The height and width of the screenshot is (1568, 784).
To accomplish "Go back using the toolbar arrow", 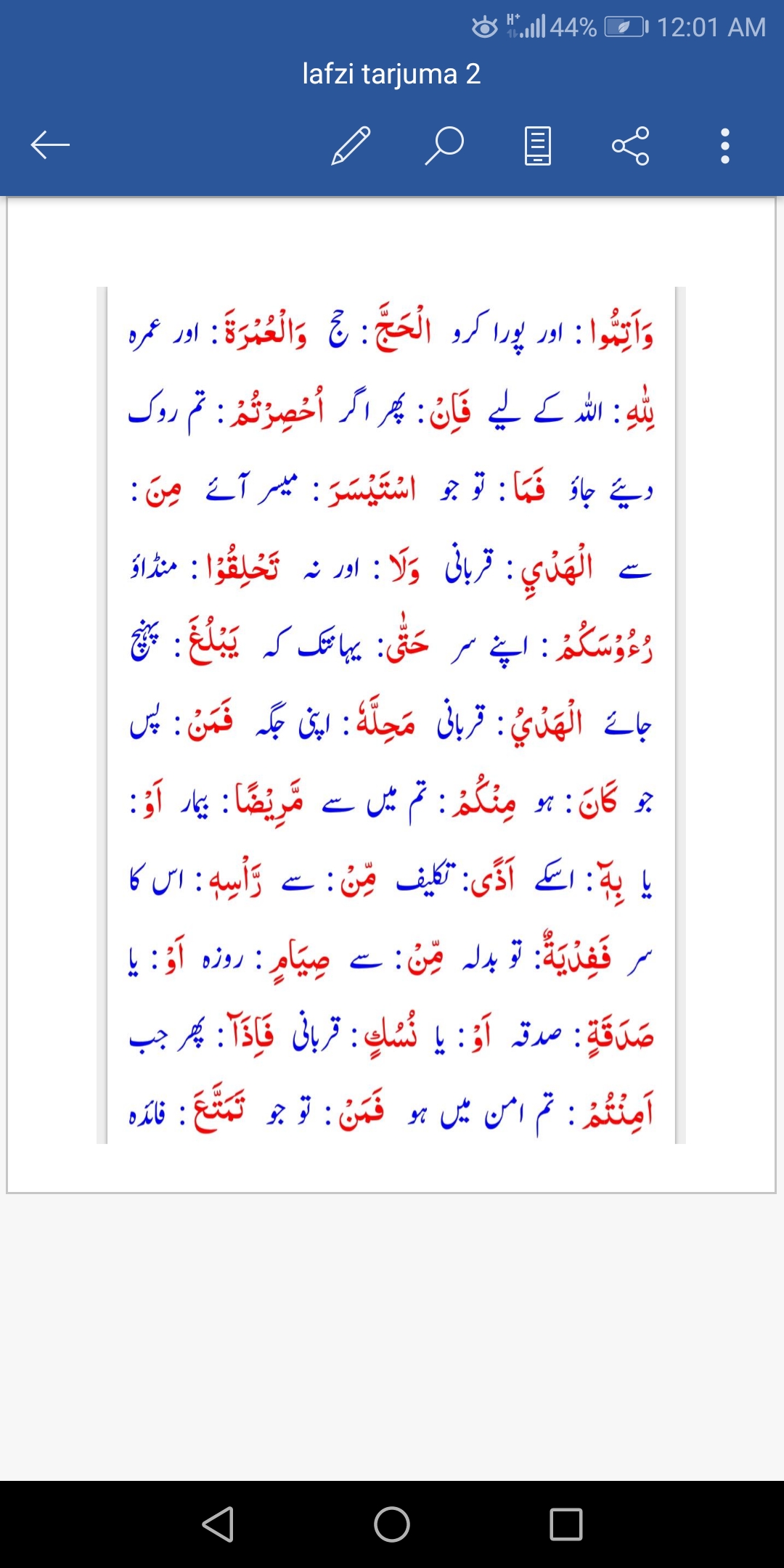I will pos(50,145).
